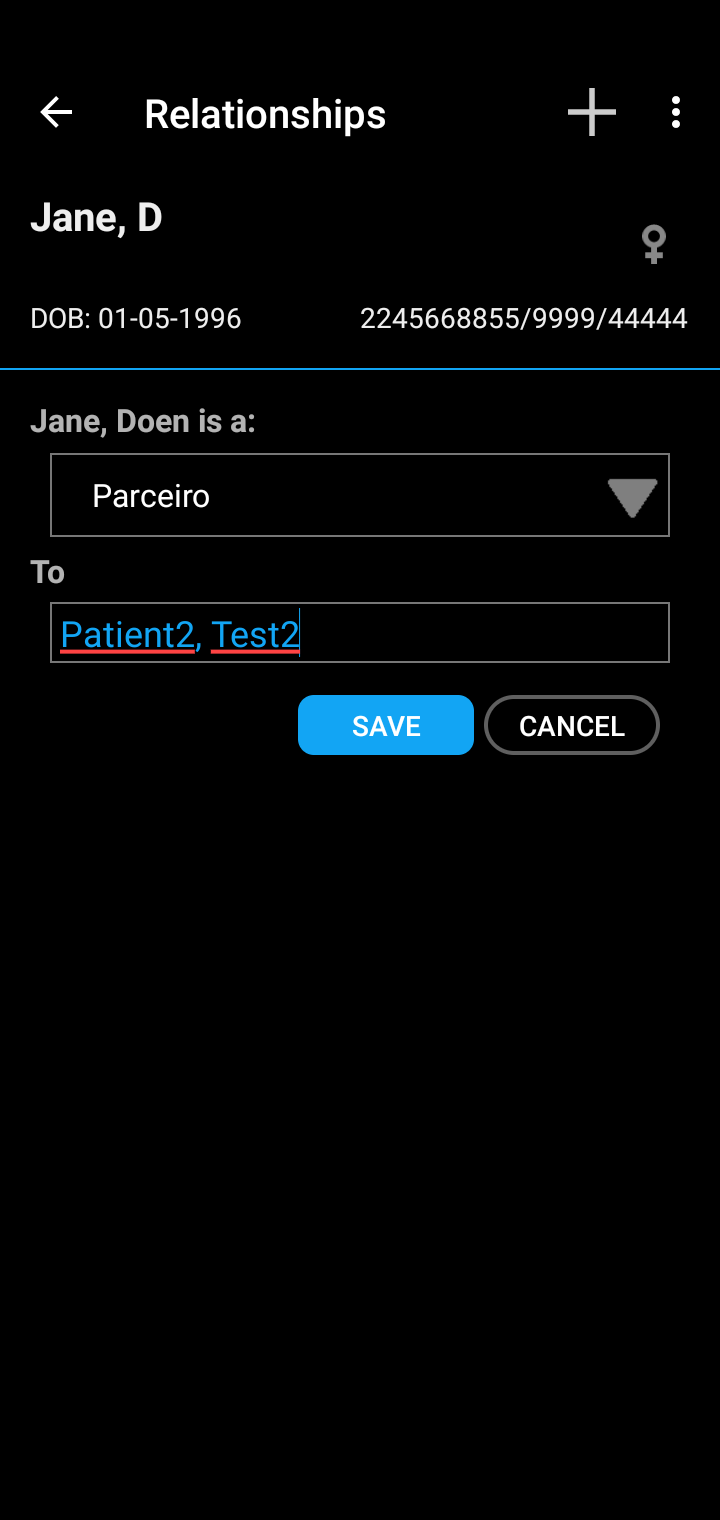Open the overflow menu

[676, 113]
